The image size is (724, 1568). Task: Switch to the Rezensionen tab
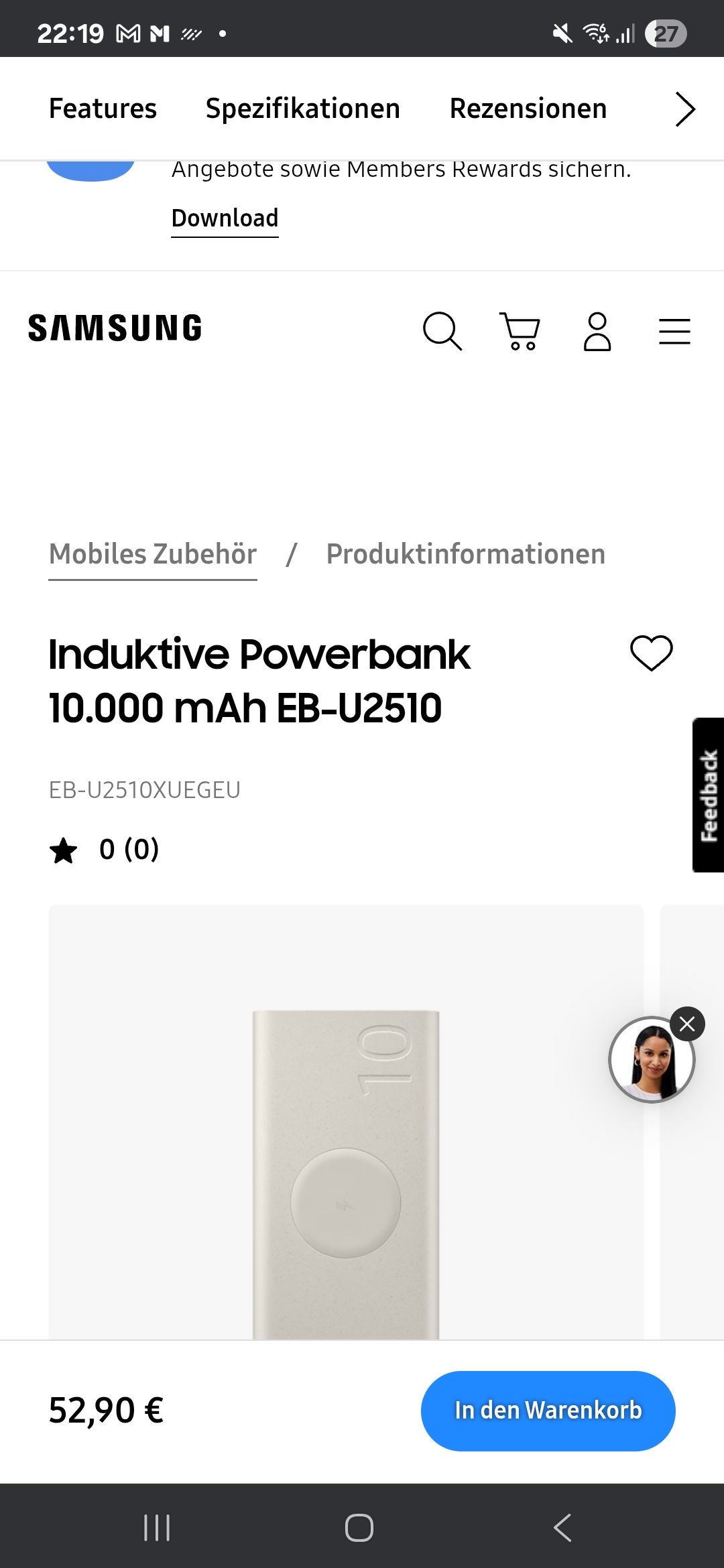[x=529, y=108]
